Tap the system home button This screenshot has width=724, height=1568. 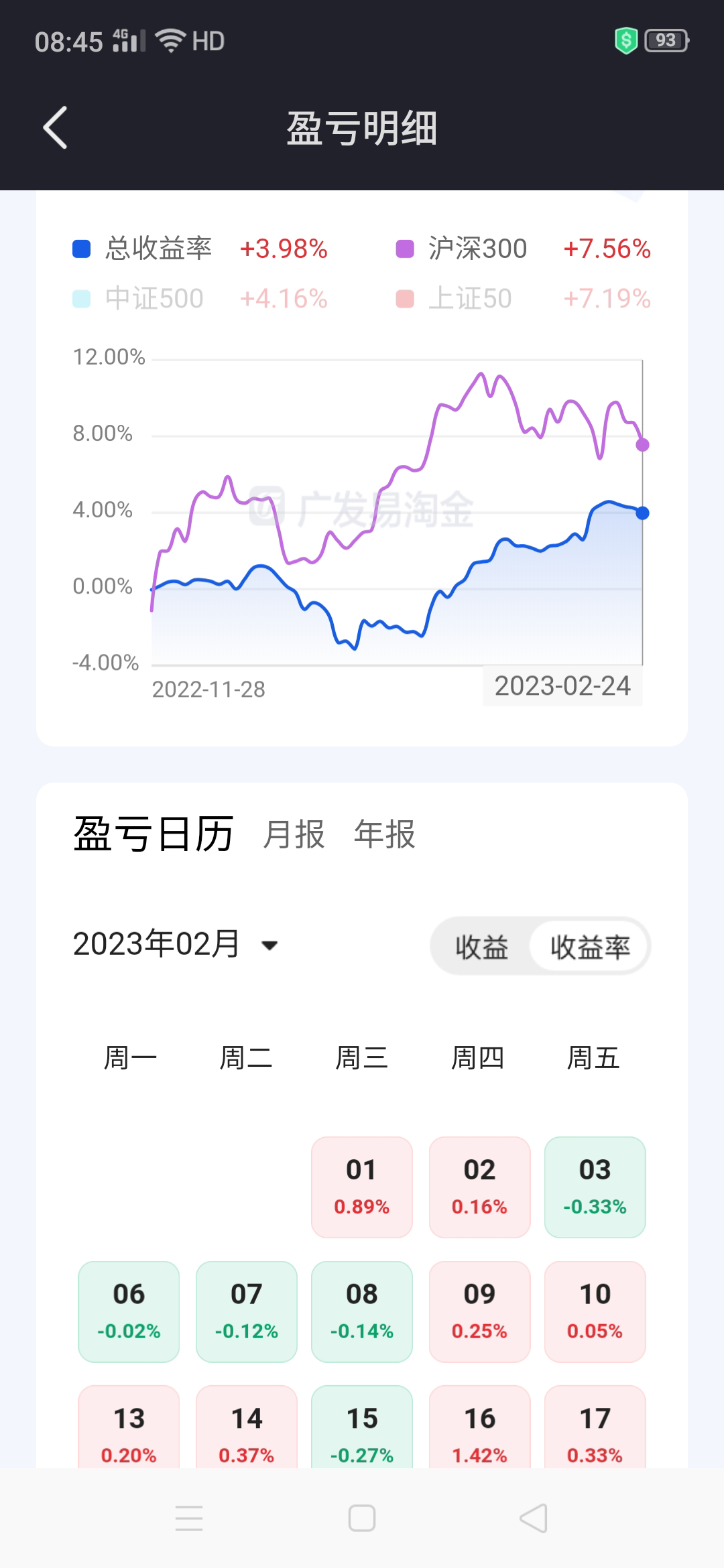[x=362, y=1518]
